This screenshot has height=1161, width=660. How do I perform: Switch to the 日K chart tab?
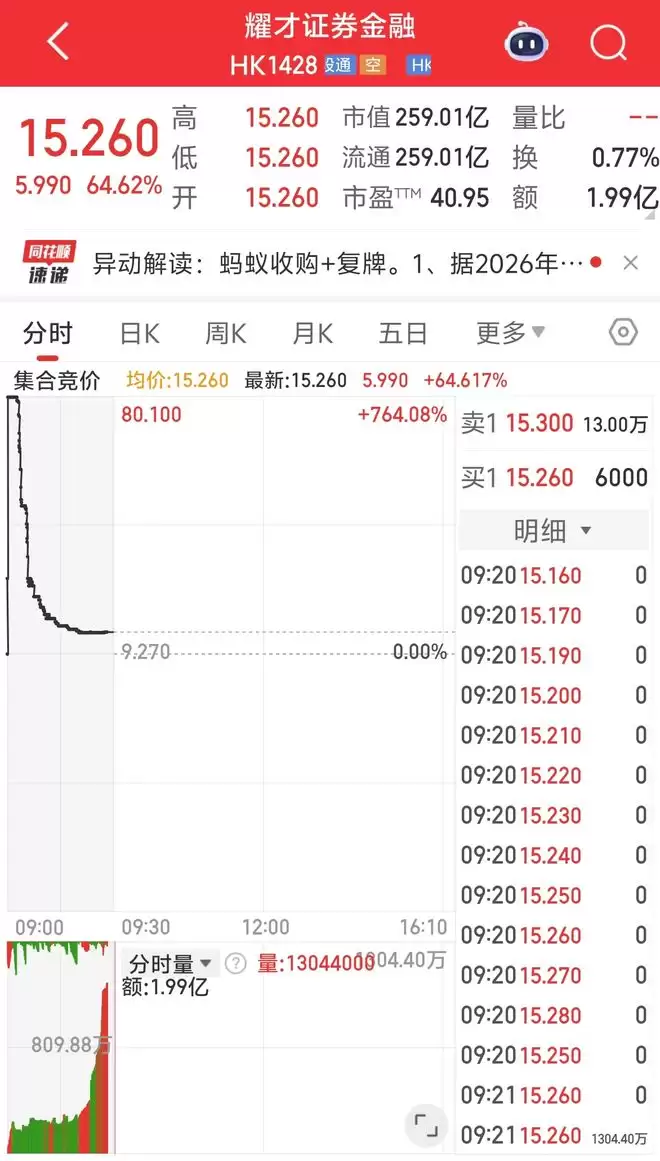coord(139,333)
